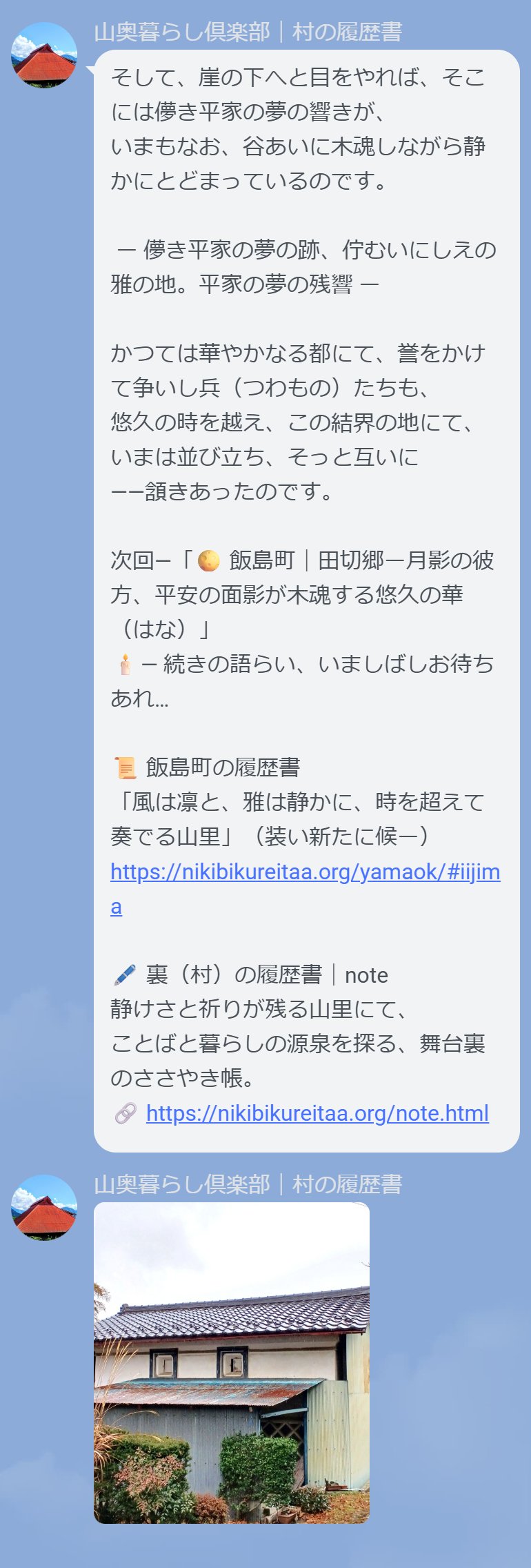
Task: Open the nikibikureitaa.org/yamaok/#iijima link
Action: click(305, 872)
